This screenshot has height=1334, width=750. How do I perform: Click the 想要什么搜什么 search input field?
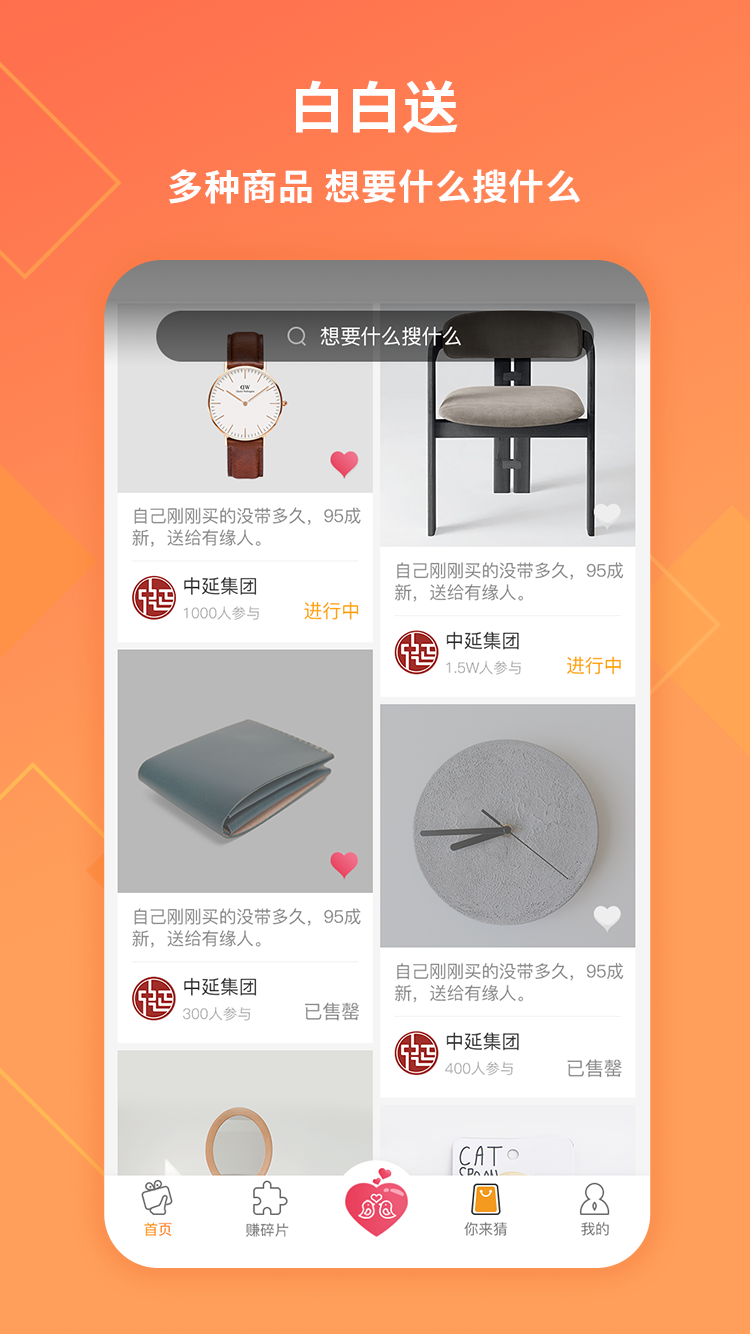[x=390, y=337]
